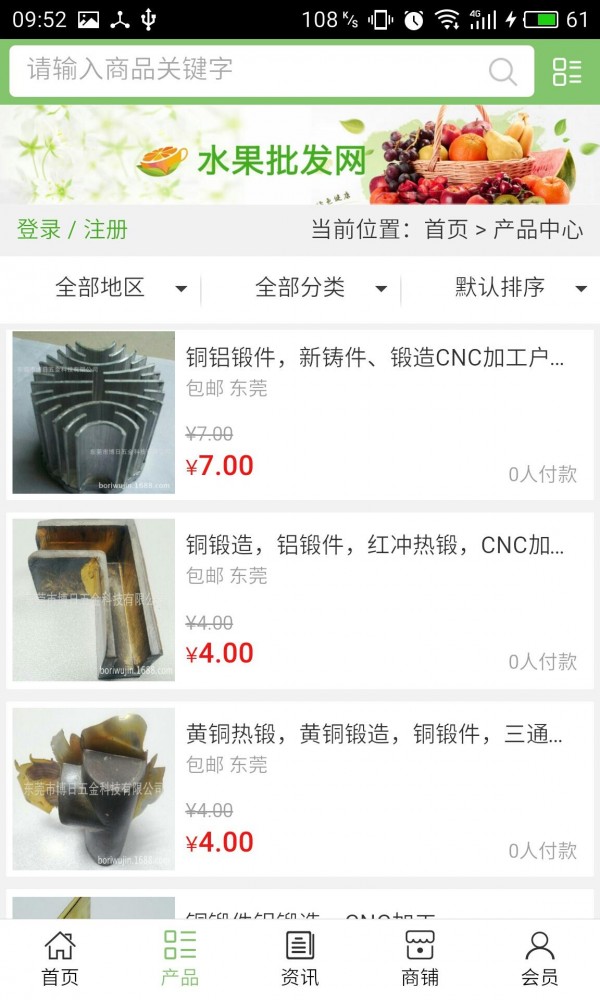The image size is (600, 1000).
Task: Switch to the 首页 home tab
Action: [x=60, y=958]
